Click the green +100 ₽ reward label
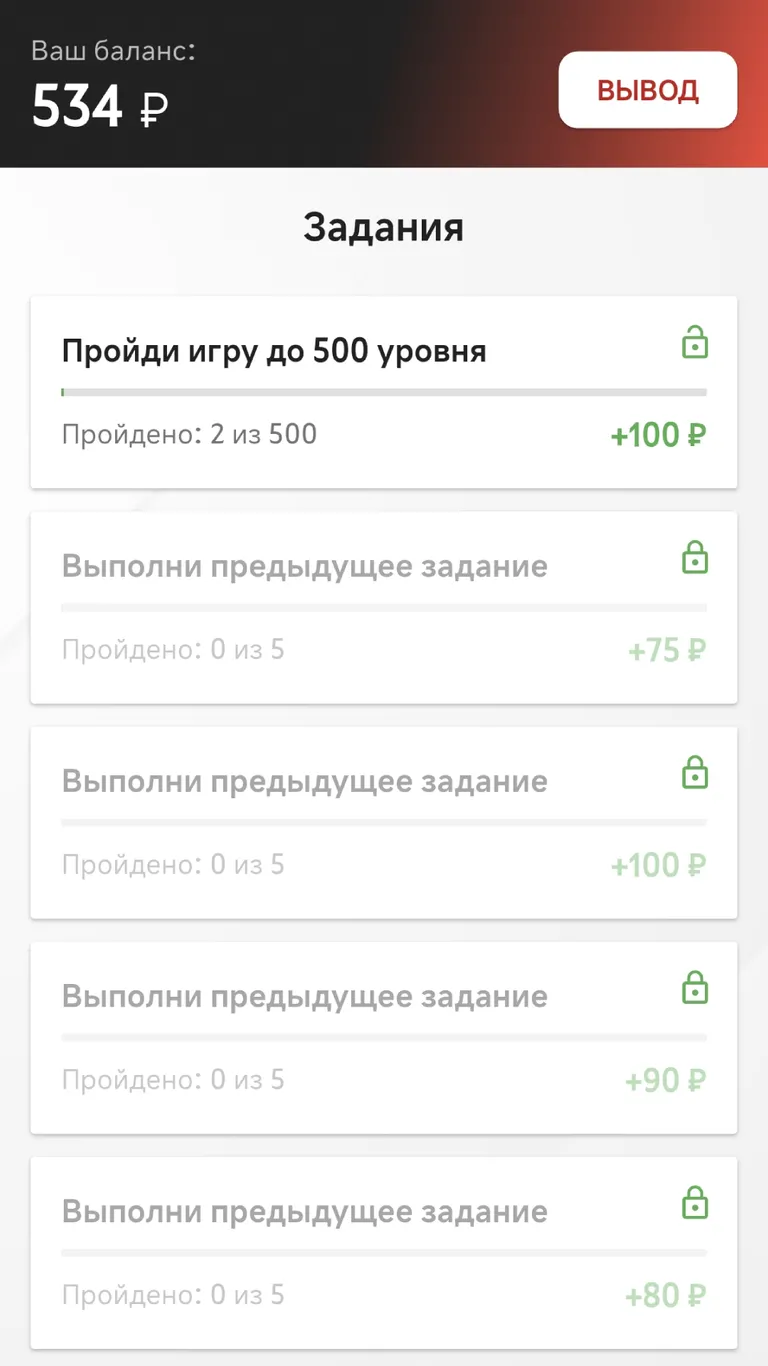This screenshot has width=768, height=1366. tap(657, 434)
